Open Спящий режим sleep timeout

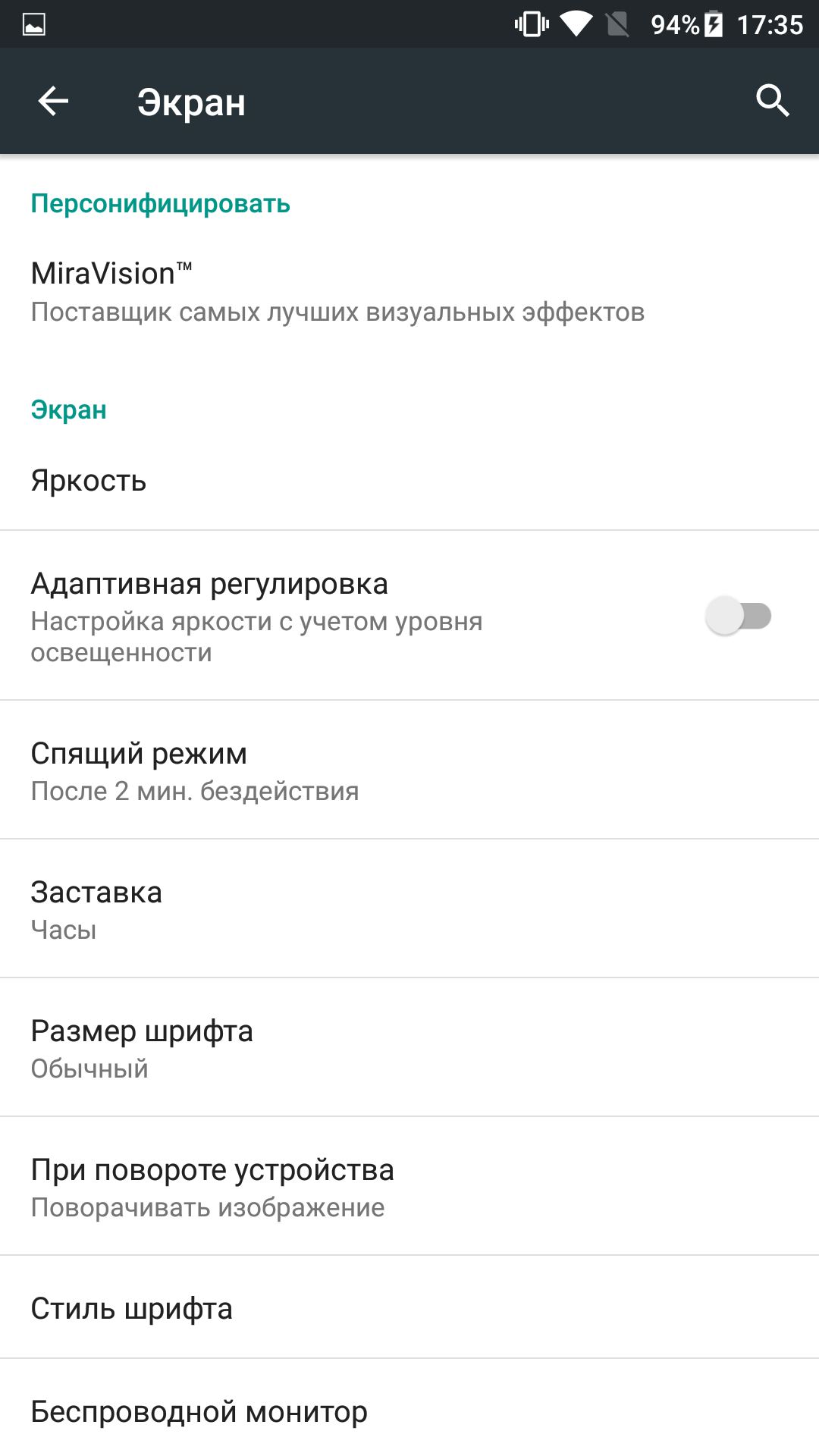pos(409,770)
